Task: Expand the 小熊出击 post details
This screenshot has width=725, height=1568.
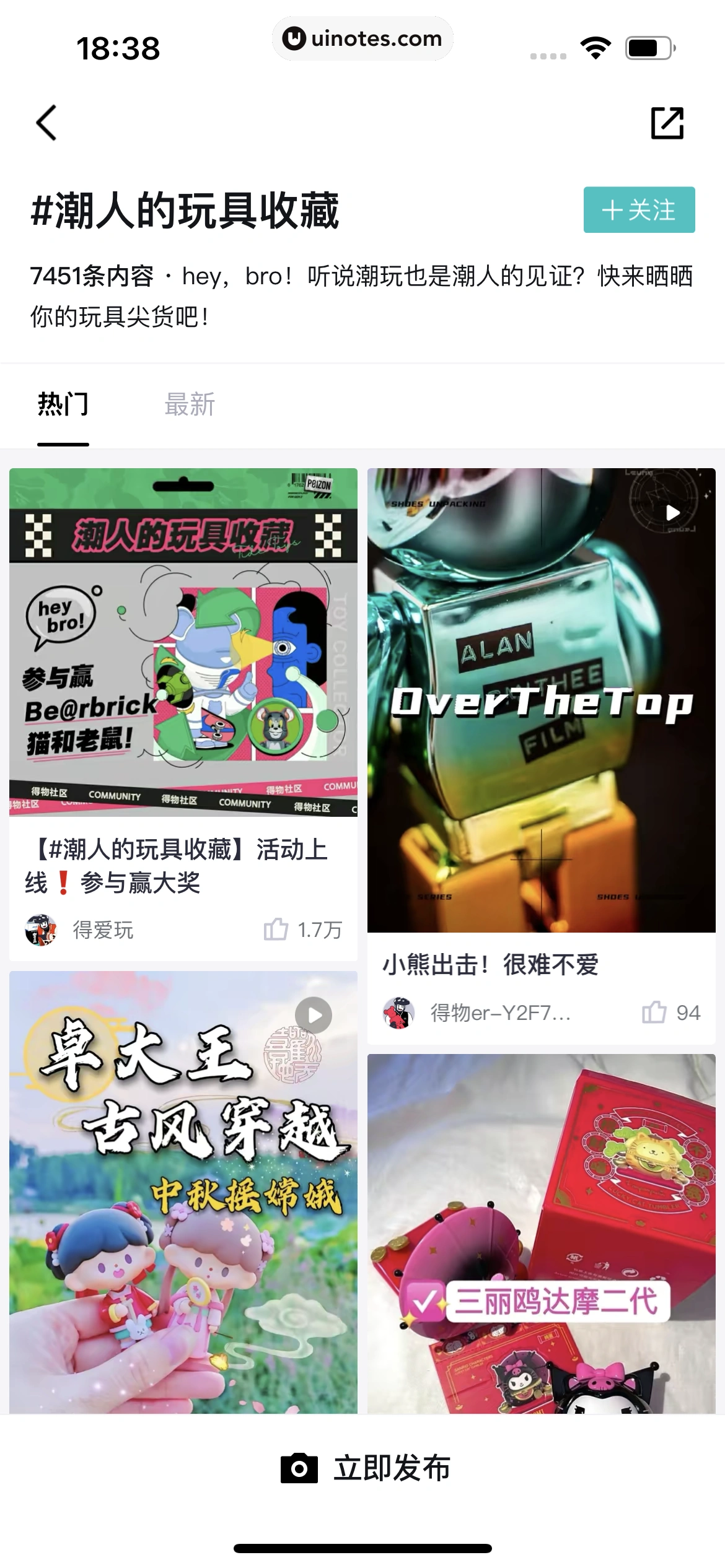Action: pos(490,964)
